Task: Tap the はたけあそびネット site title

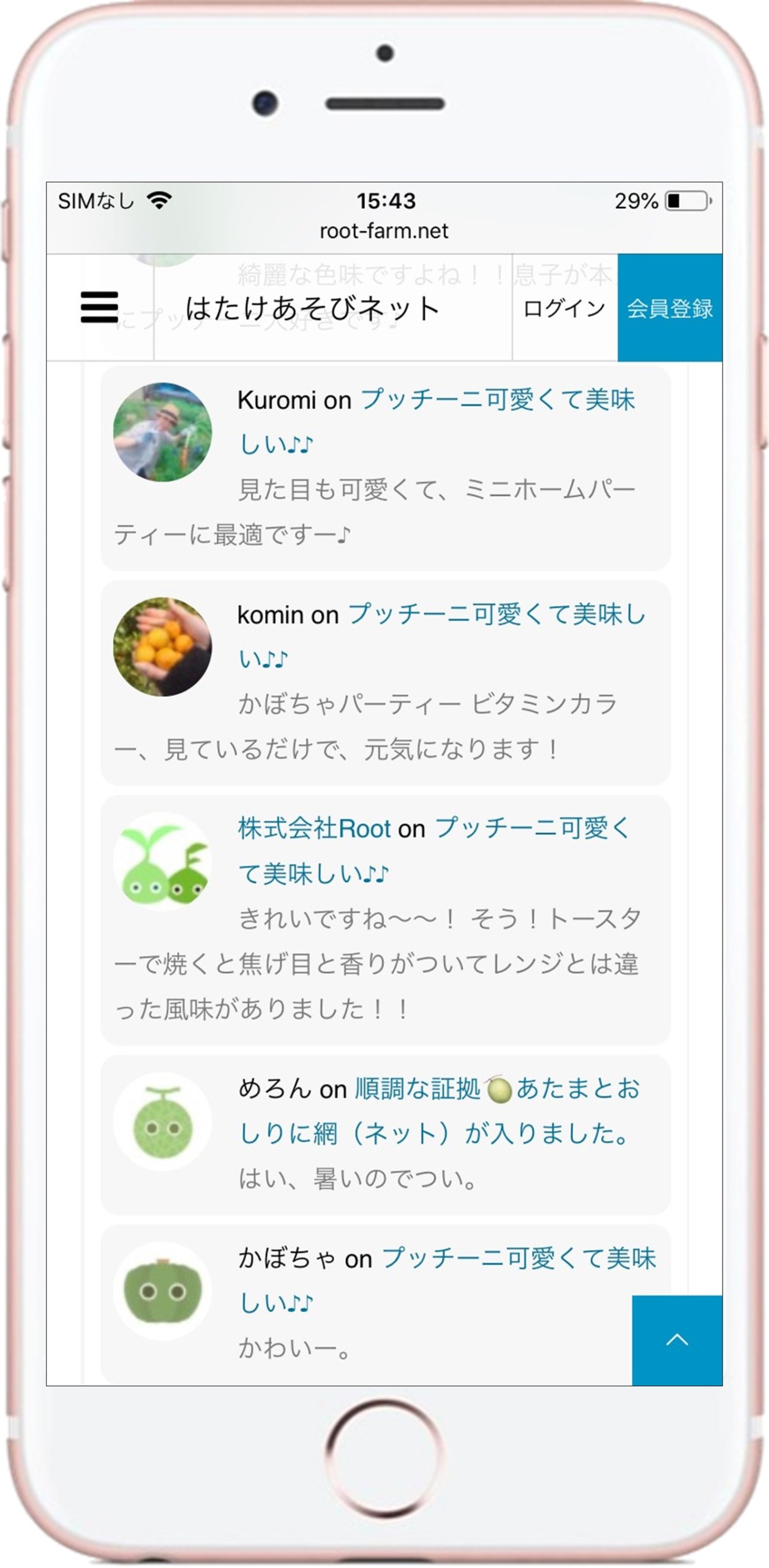Action: (313, 308)
